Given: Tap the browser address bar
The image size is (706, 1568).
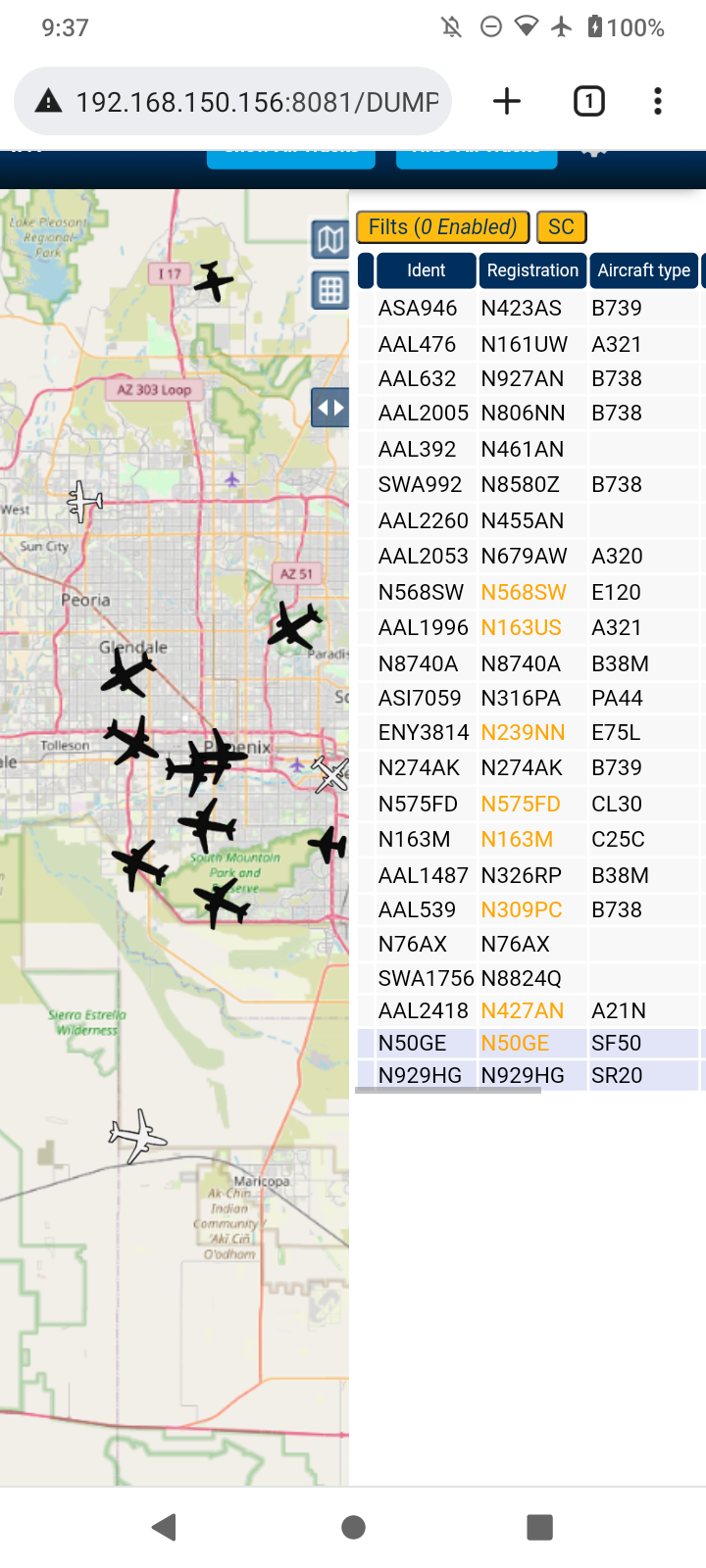Looking at the screenshot, I should pyautogui.click(x=233, y=101).
